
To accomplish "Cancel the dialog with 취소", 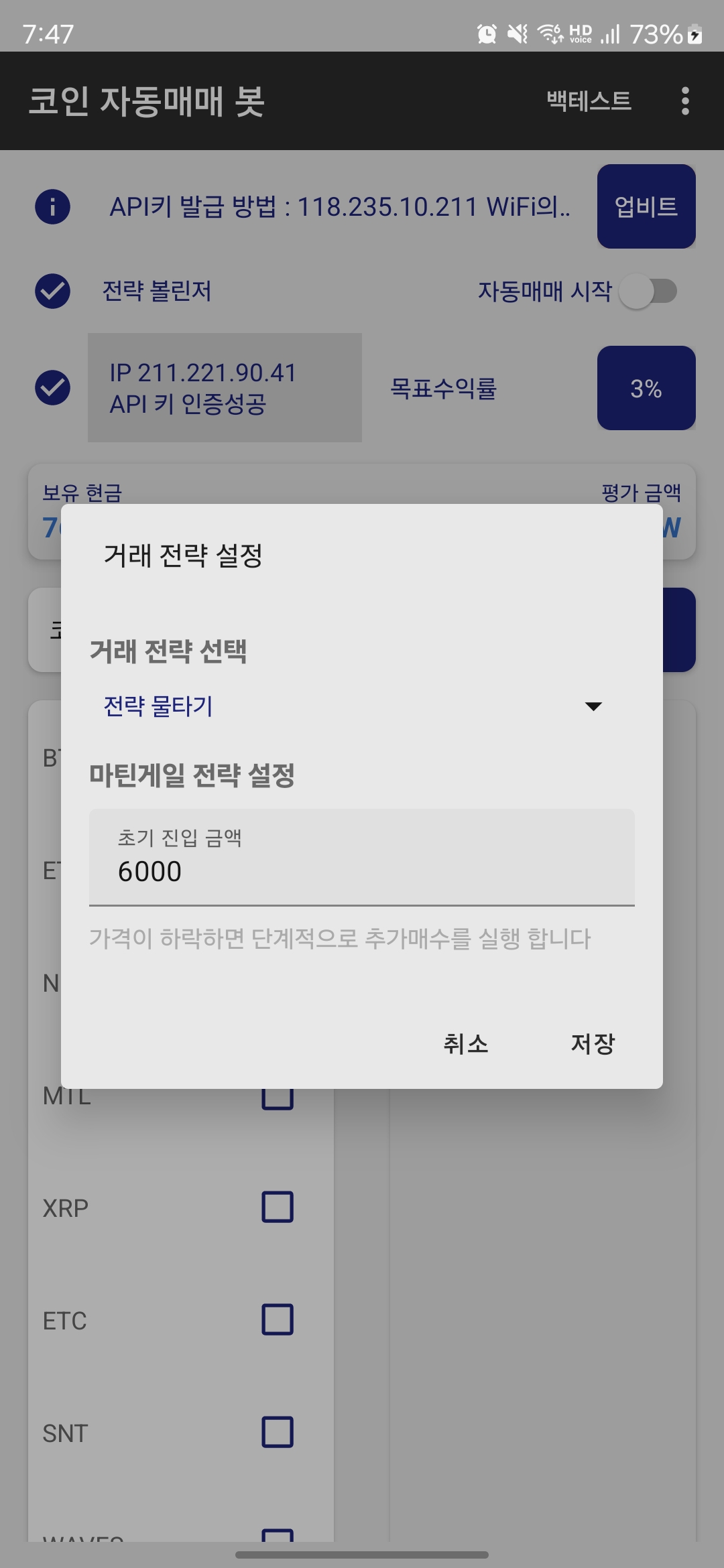I will point(466,1043).
